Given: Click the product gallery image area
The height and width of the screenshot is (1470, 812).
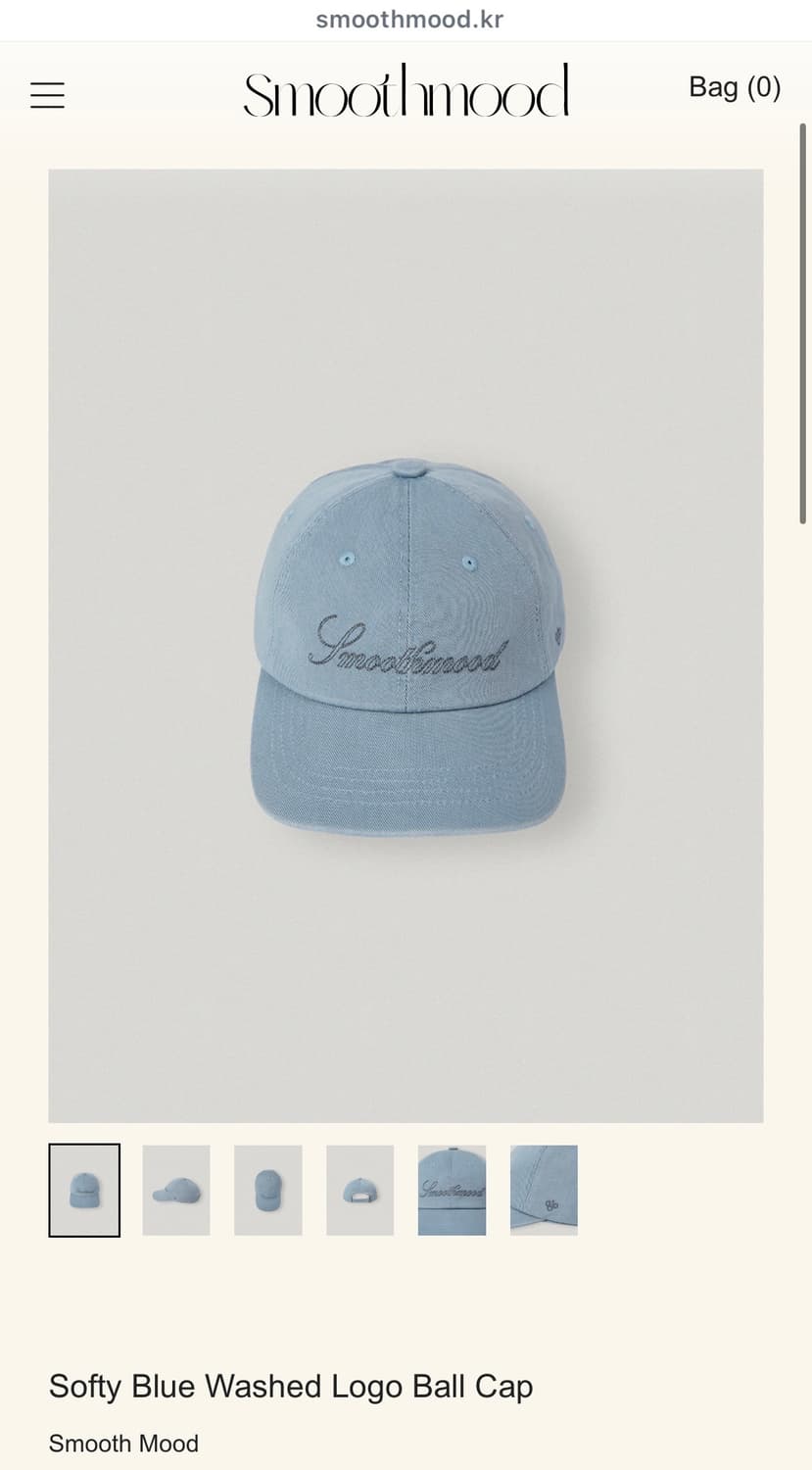Looking at the screenshot, I should click(406, 647).
